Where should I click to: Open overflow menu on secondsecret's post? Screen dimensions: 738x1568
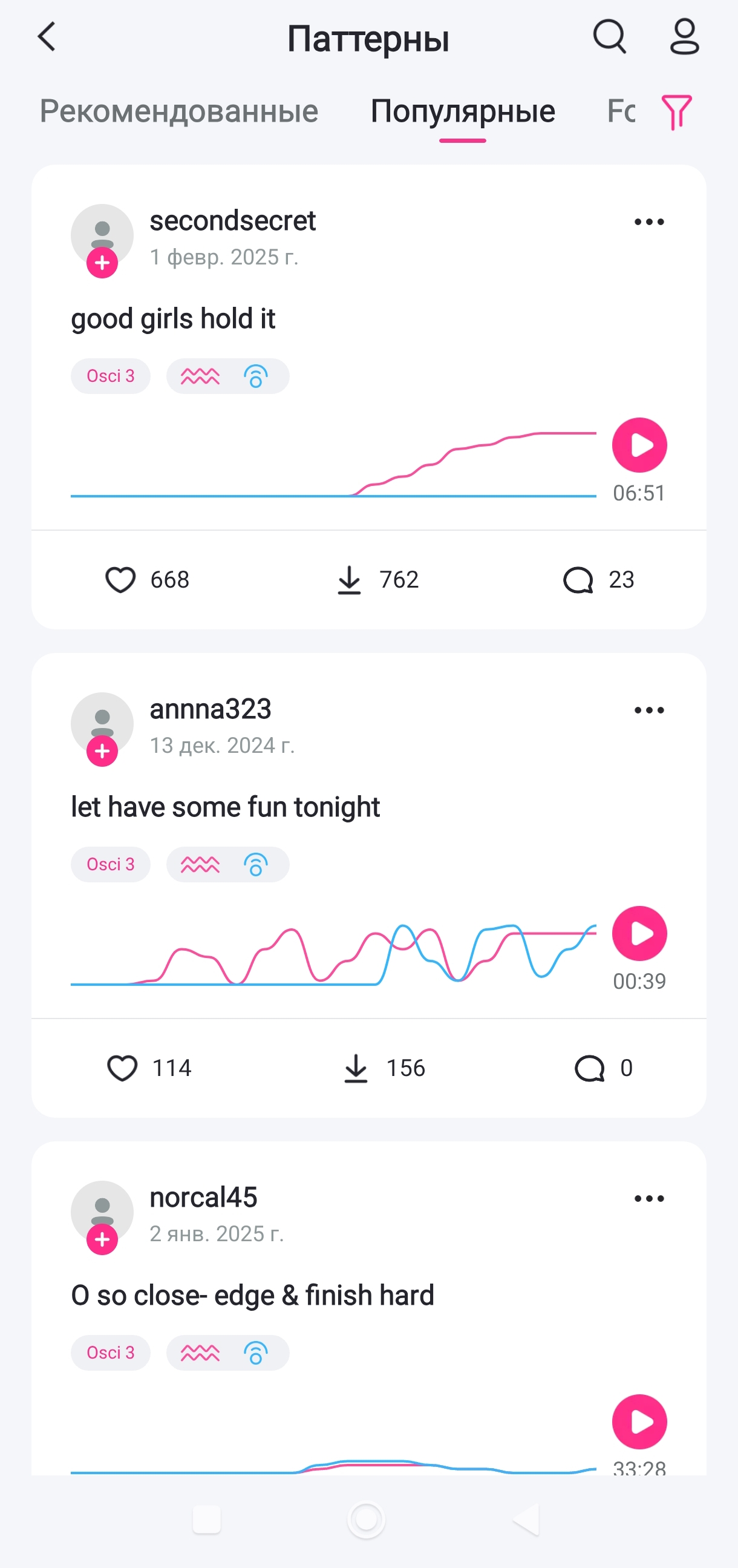point(648,222)
